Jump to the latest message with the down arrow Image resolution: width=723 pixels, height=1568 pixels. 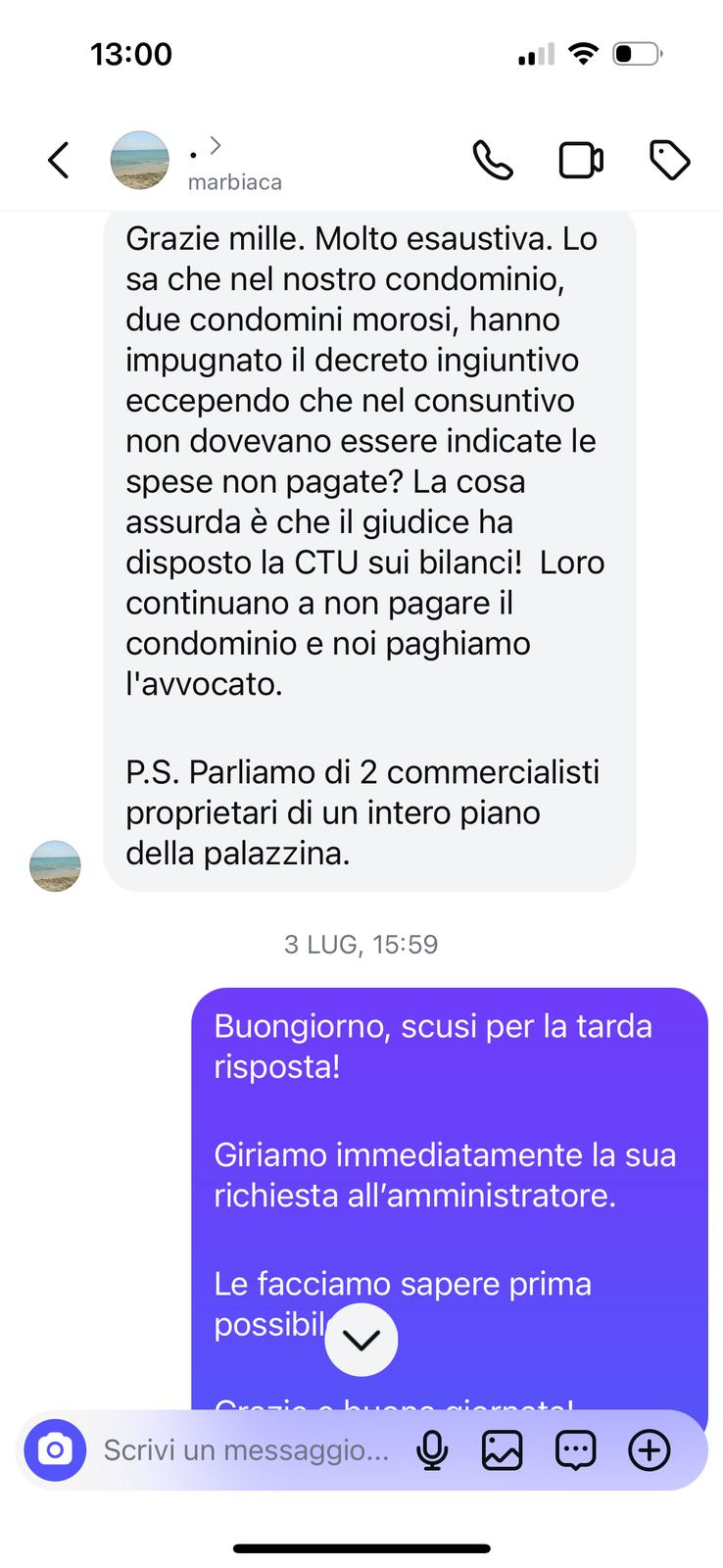361,1340
